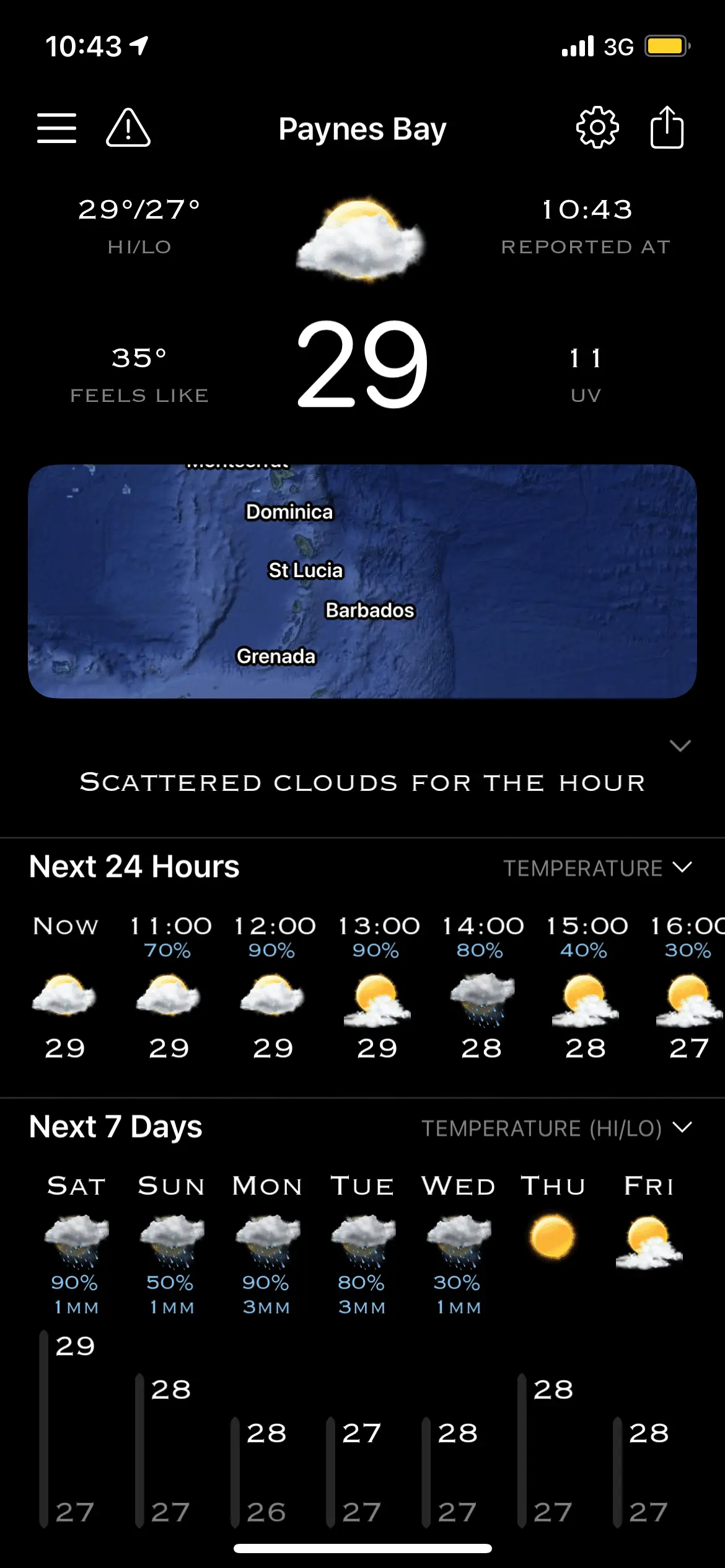The image size is (725, 1568).
Task: Open the hamburger menu
Action: [x=56, y=128]
